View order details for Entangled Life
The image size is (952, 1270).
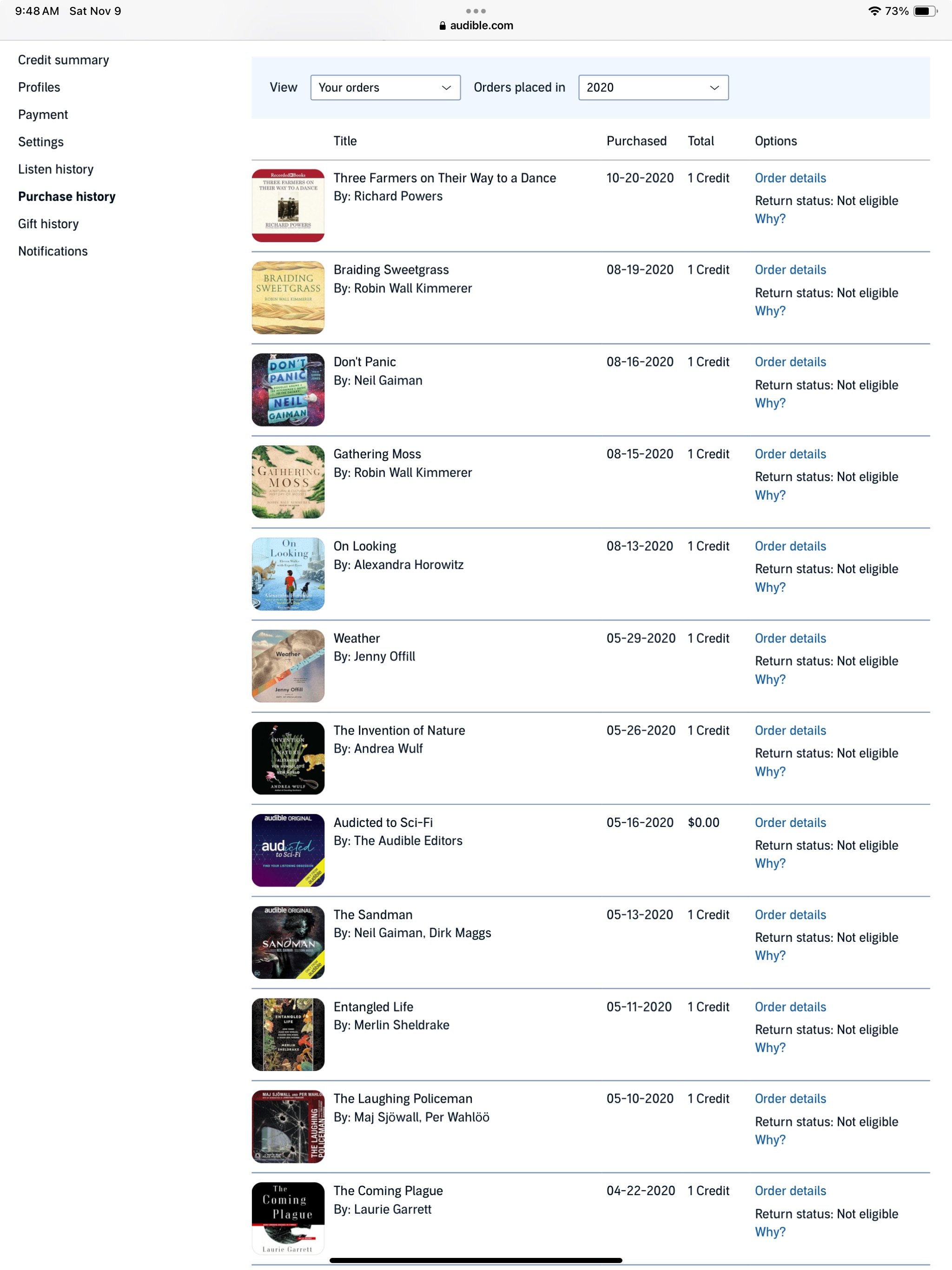790,1006
